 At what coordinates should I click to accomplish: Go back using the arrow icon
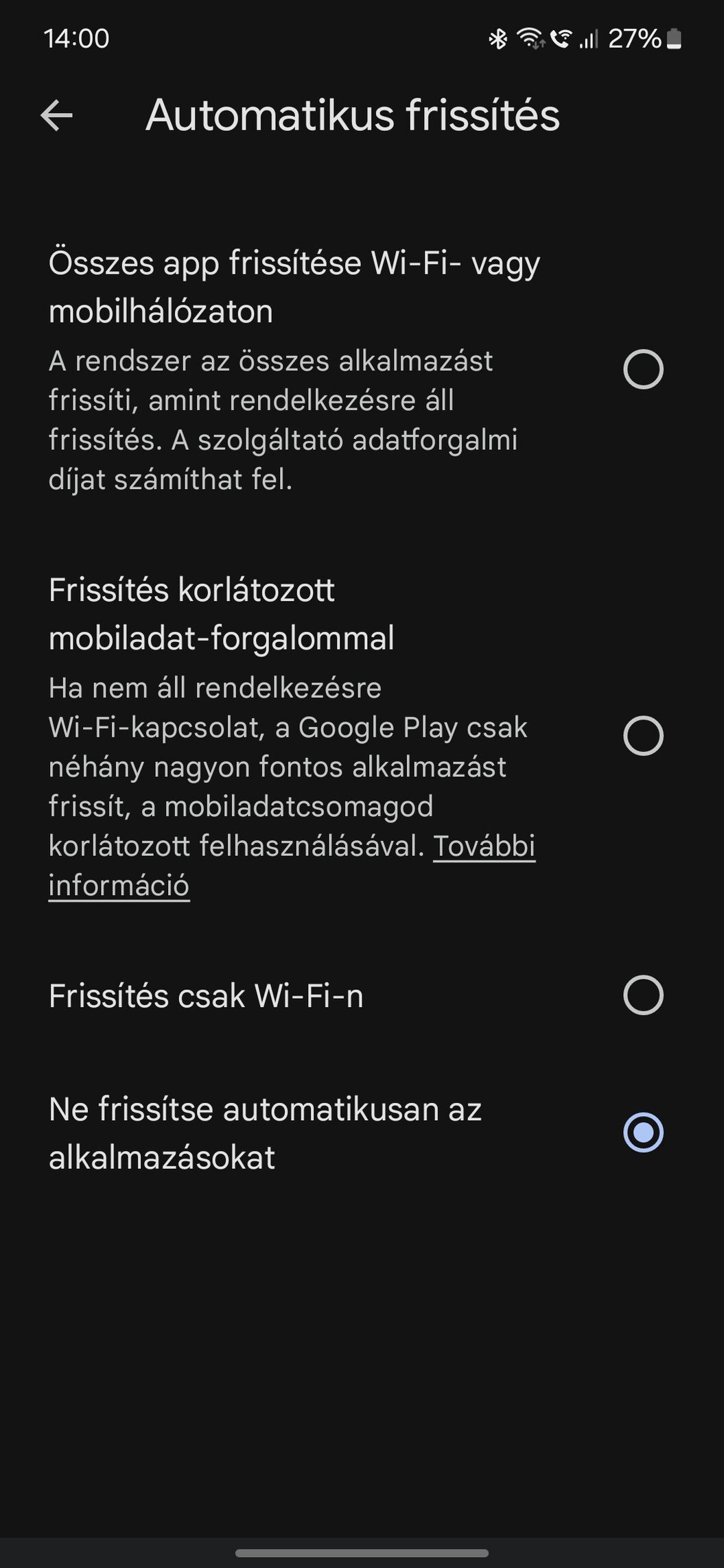click(x=56, y=115)
